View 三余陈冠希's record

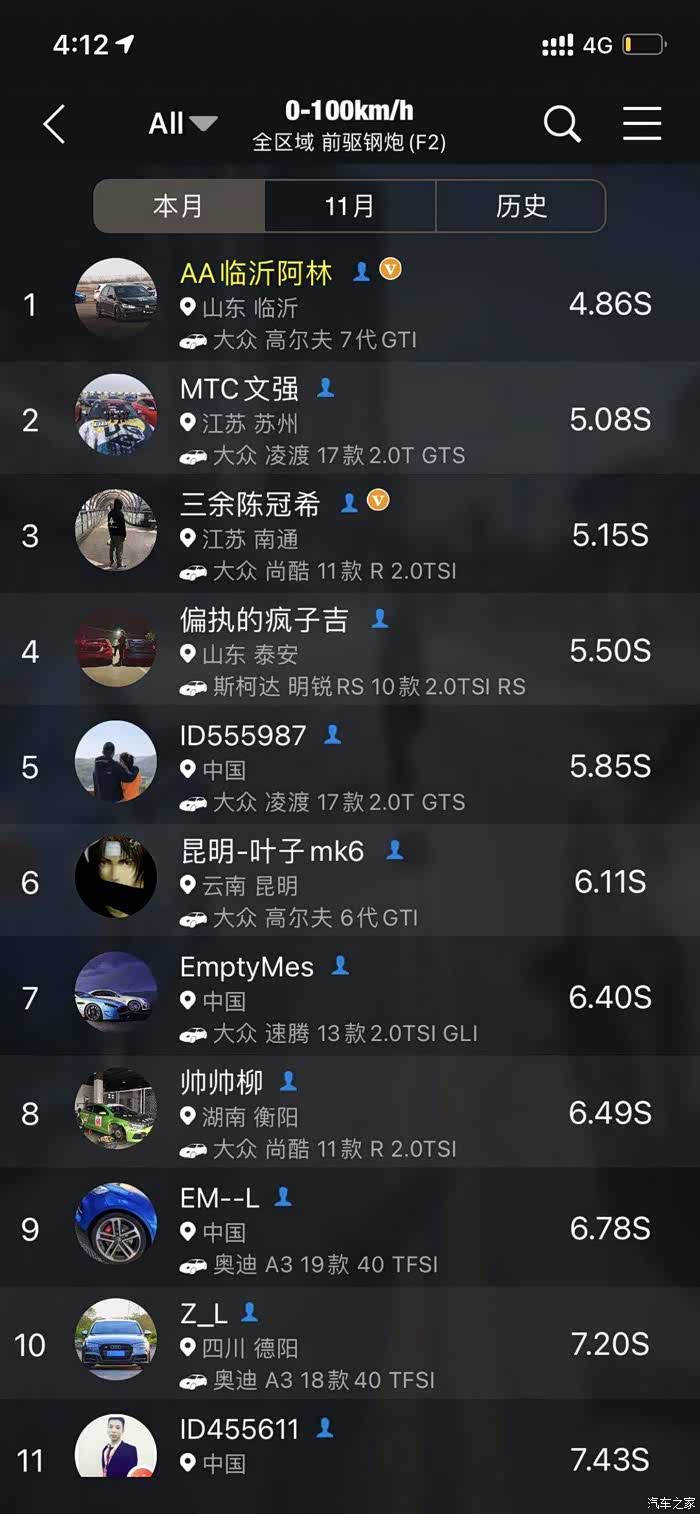[x=350, y=536]
